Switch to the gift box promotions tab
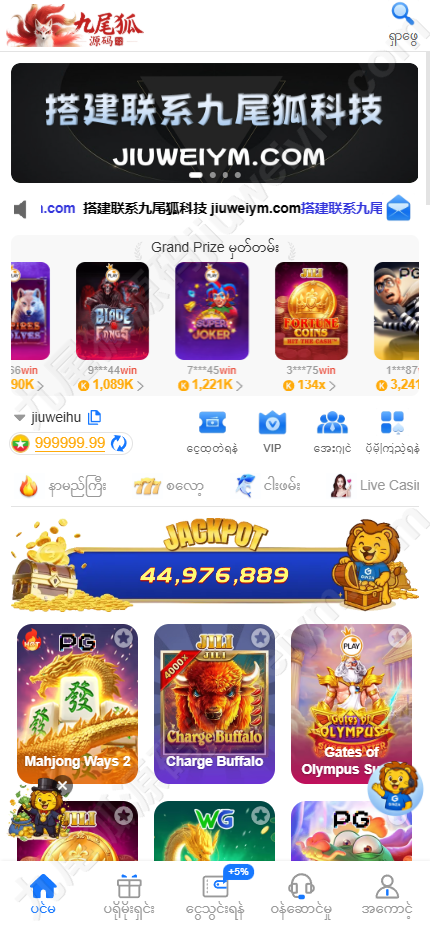The image size is (430, 932). tap(129, 896)
